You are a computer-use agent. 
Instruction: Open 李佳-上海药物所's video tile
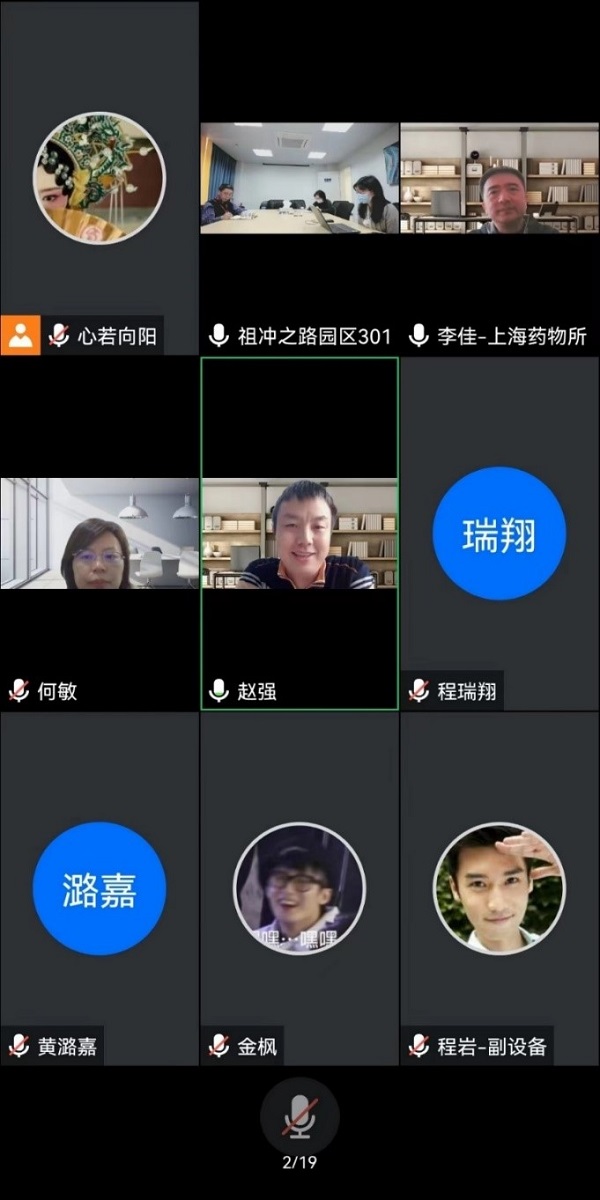pos(499,178)
